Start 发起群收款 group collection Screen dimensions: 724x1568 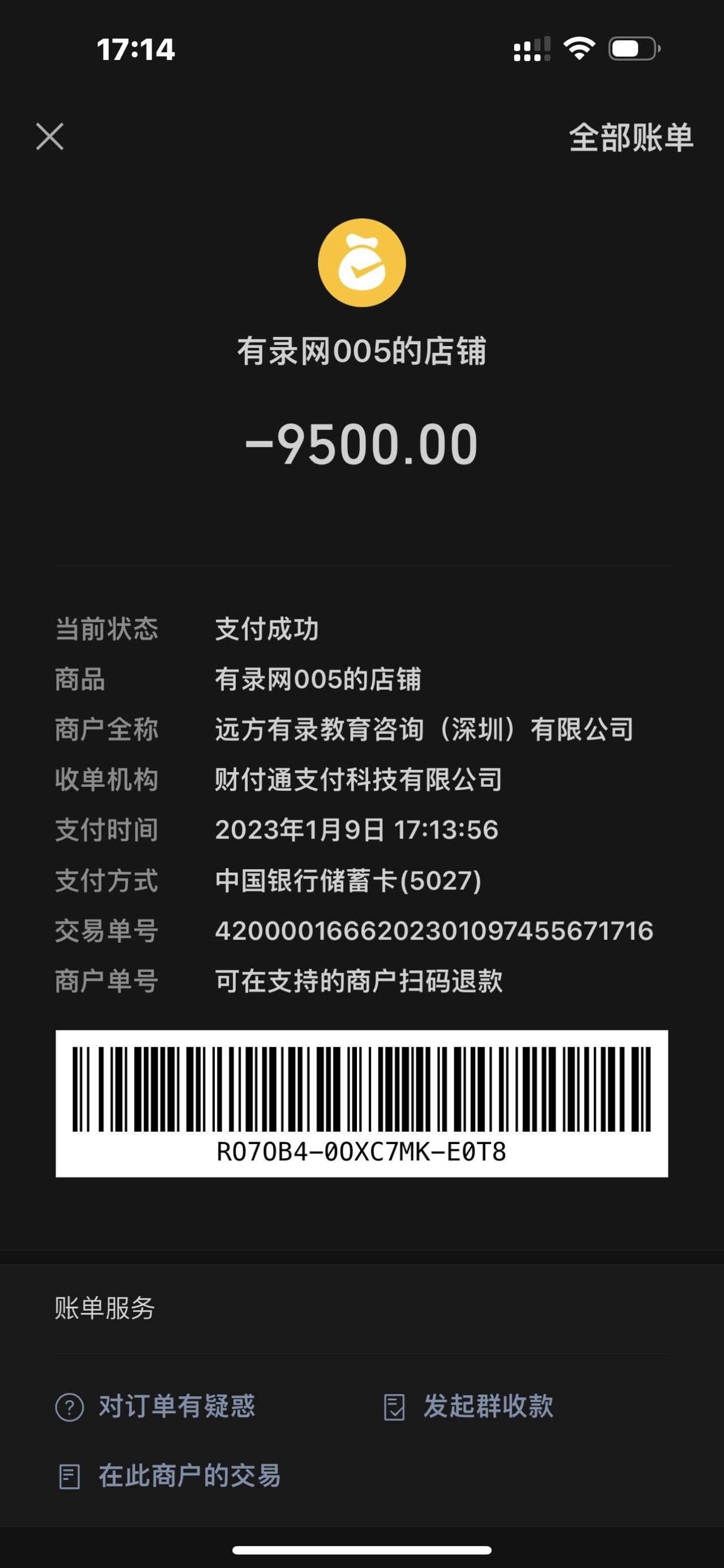coord(469,1406)
